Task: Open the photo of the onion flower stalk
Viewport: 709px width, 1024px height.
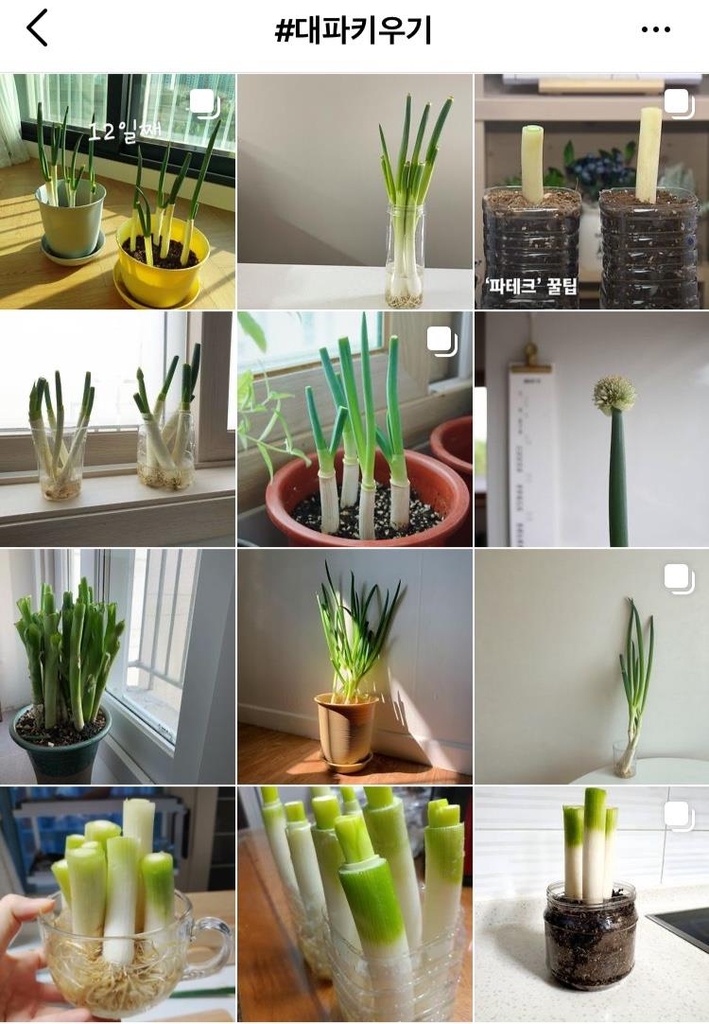Action: coord(591,429)
